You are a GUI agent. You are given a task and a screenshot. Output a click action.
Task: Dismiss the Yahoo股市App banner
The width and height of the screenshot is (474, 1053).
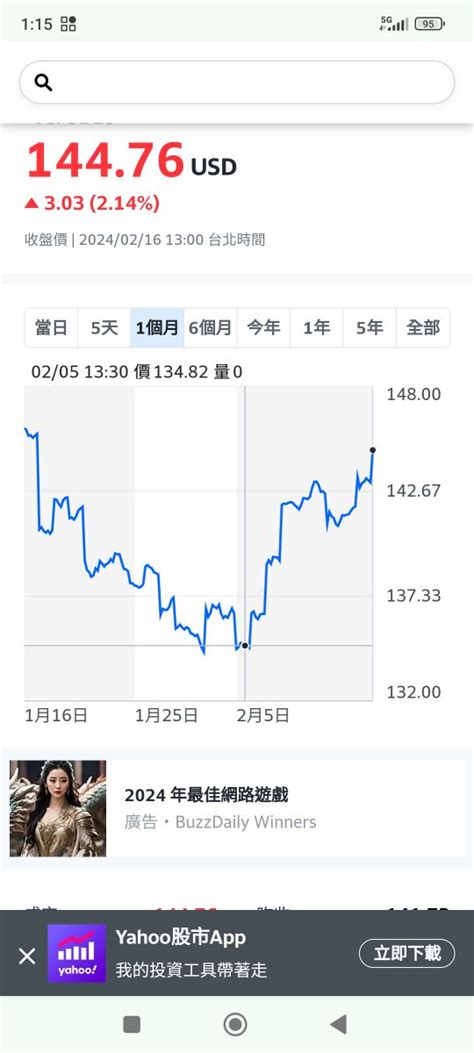(27, 956)
